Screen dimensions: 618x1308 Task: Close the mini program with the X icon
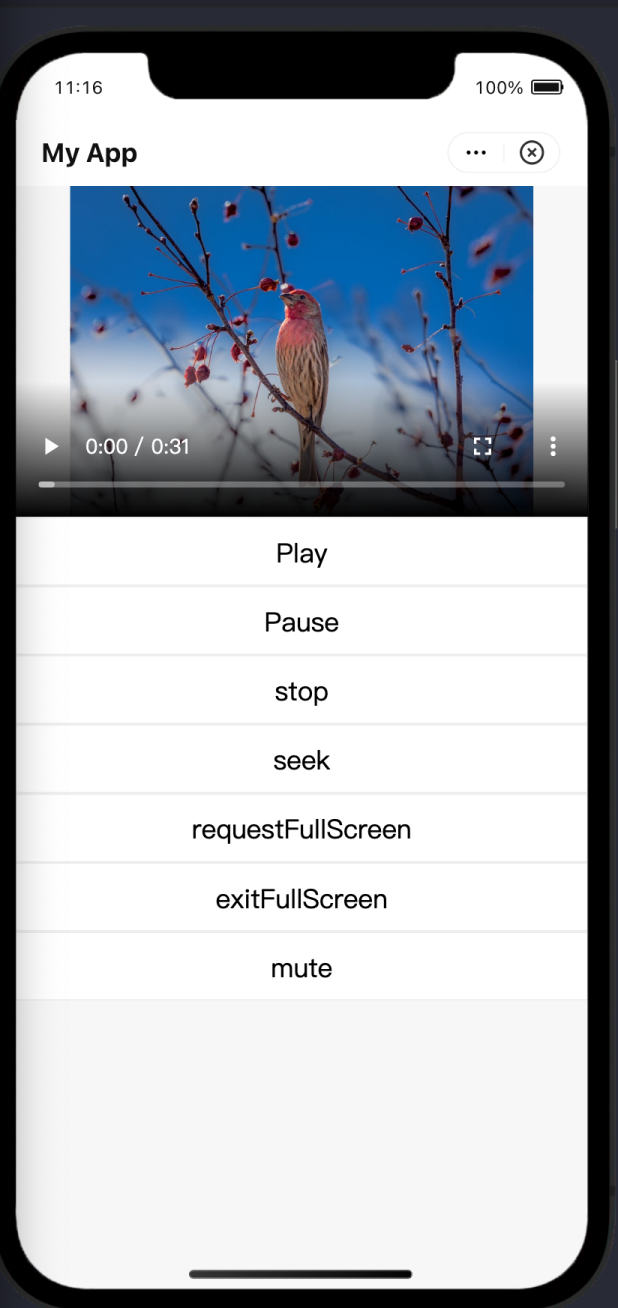[x=532, y=153]
